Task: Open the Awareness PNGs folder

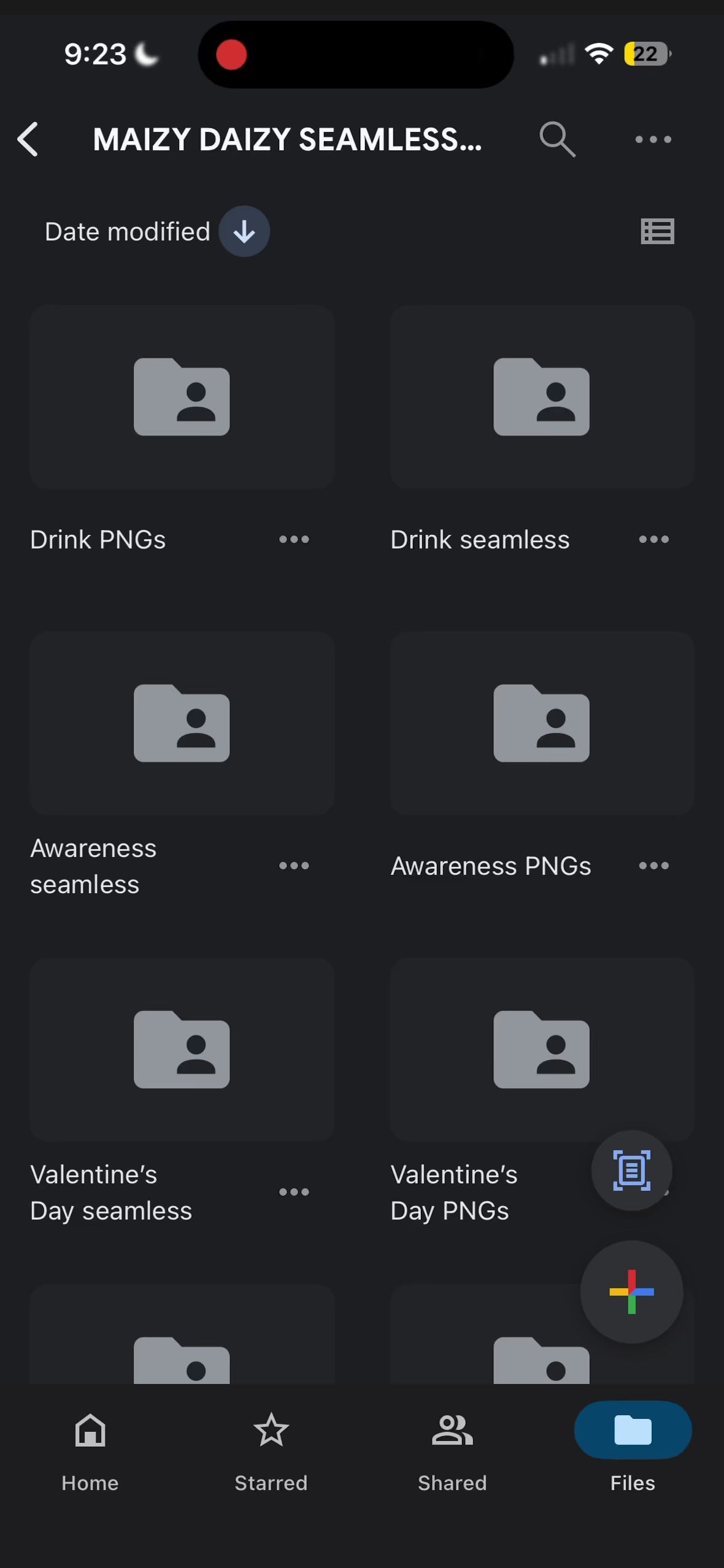Action: 542,724
